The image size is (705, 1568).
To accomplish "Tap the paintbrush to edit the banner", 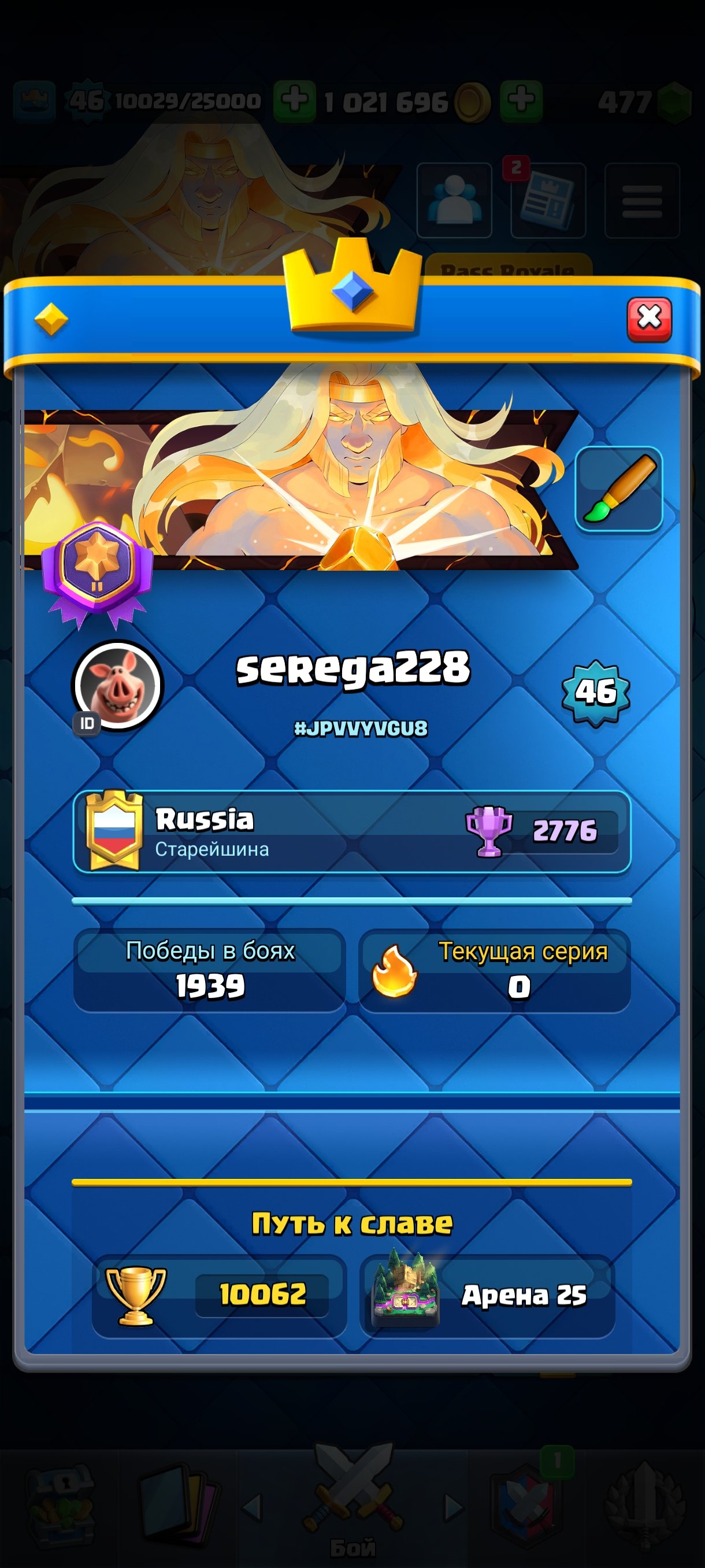I will [x=618, y=489].
